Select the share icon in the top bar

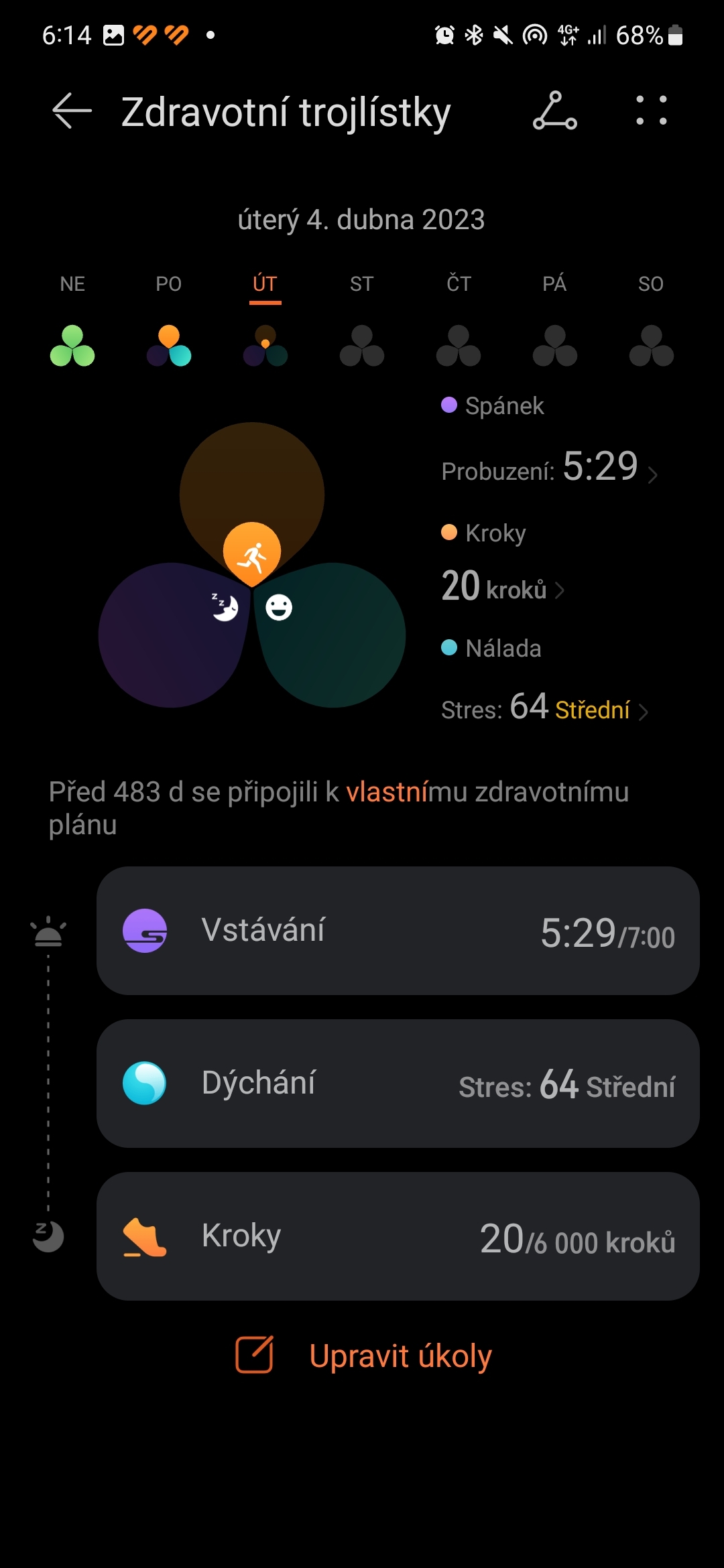[x=555, y=112]
